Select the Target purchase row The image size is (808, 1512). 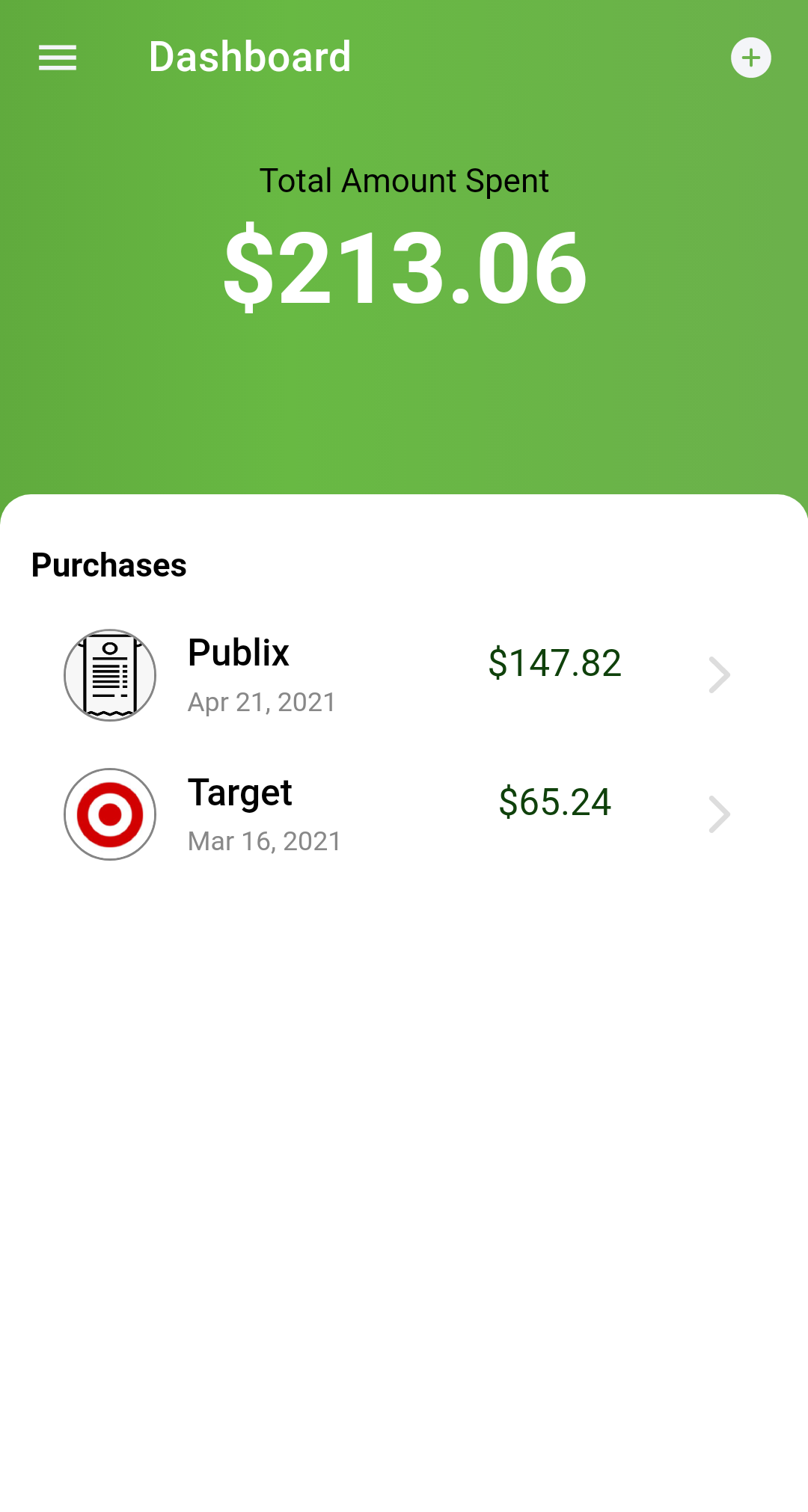point(404,814)
